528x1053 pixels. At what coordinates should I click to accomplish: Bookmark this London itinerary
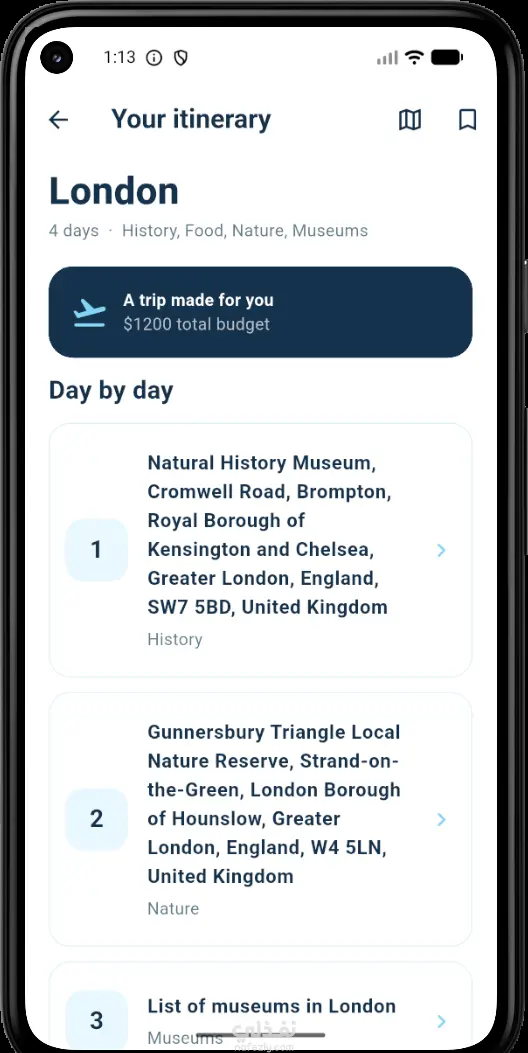pos(468,120)
